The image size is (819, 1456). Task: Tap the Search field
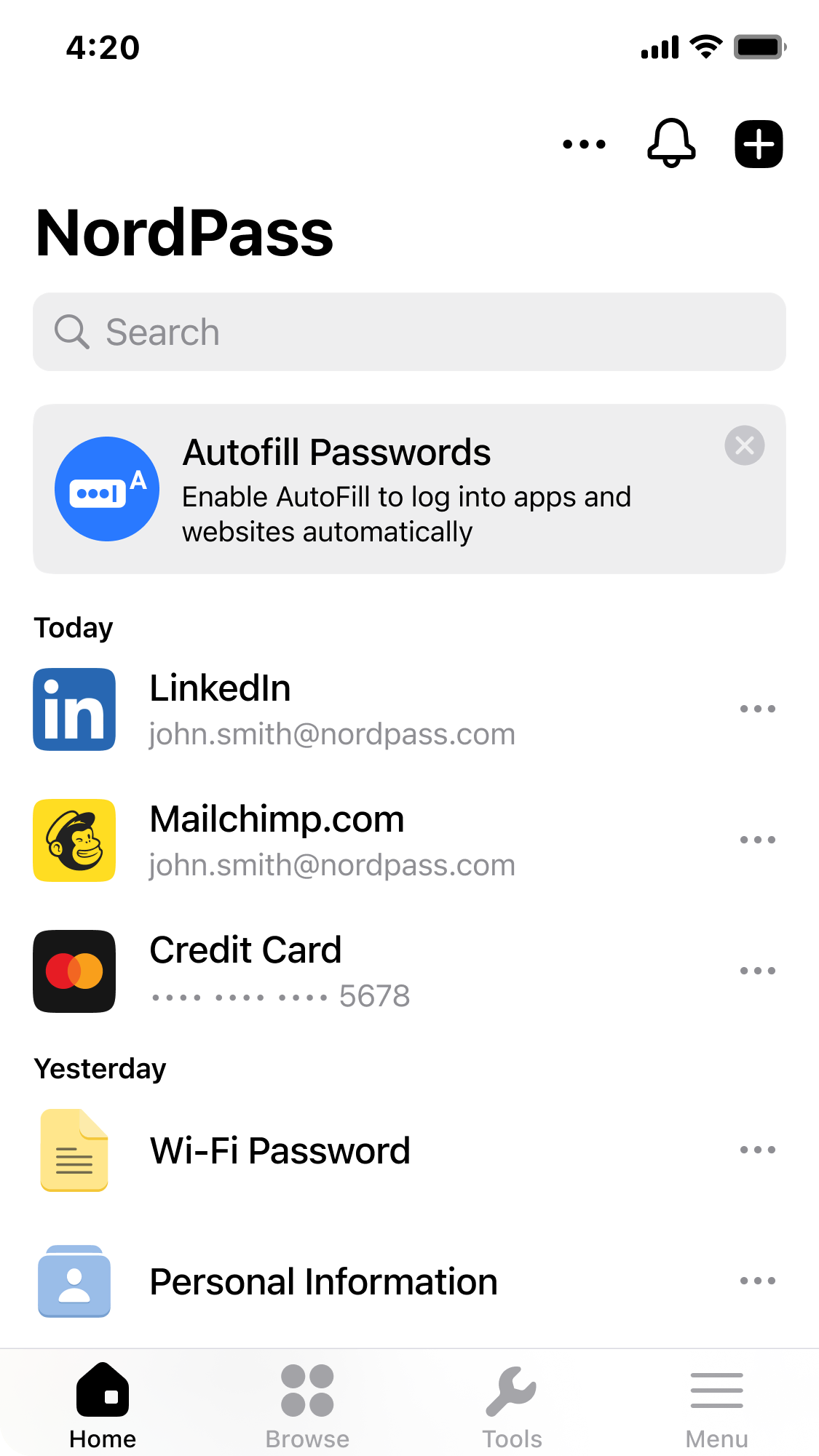coord(409,332)
